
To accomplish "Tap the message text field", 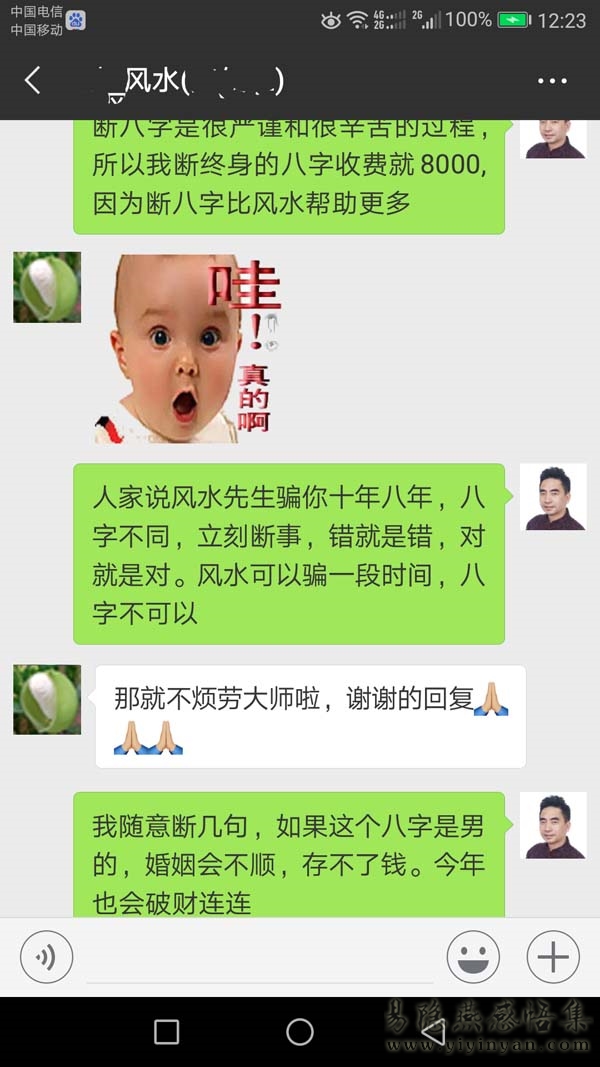I will (260, 958).
